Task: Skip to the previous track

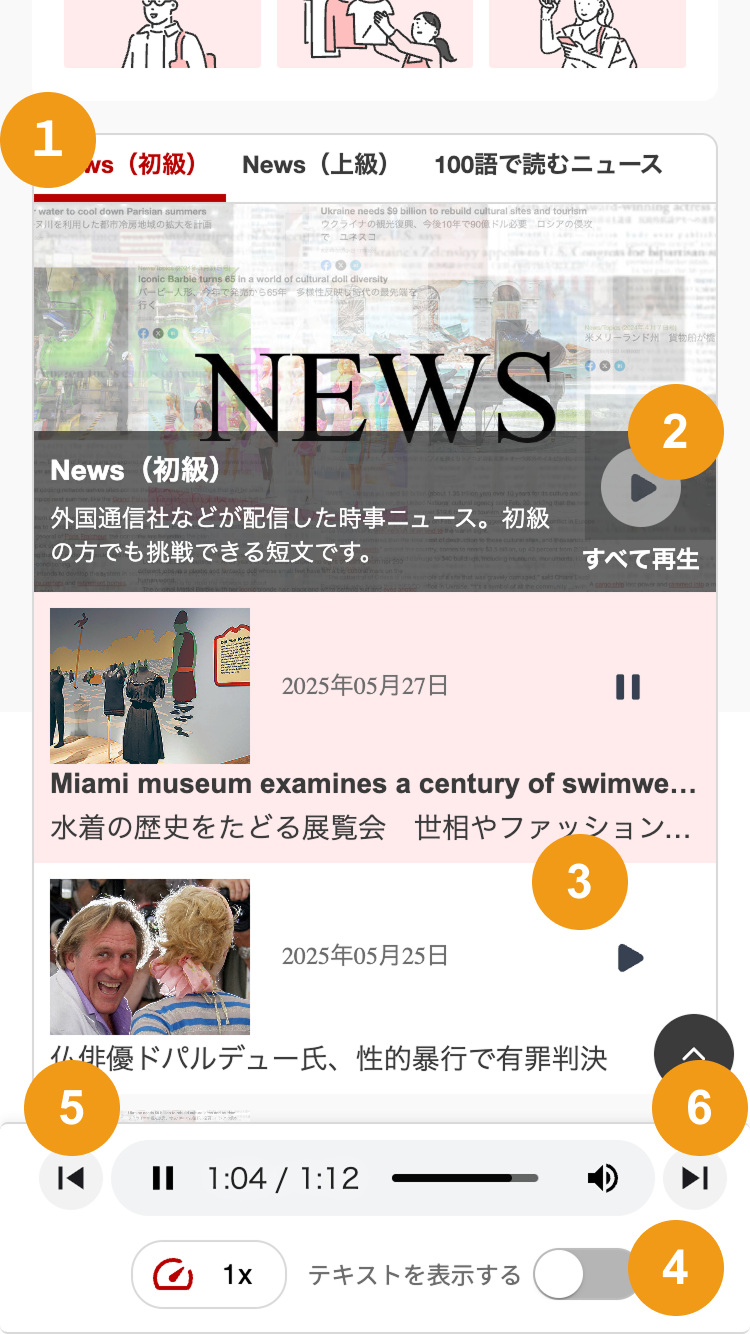Action: click(71, 1178)
